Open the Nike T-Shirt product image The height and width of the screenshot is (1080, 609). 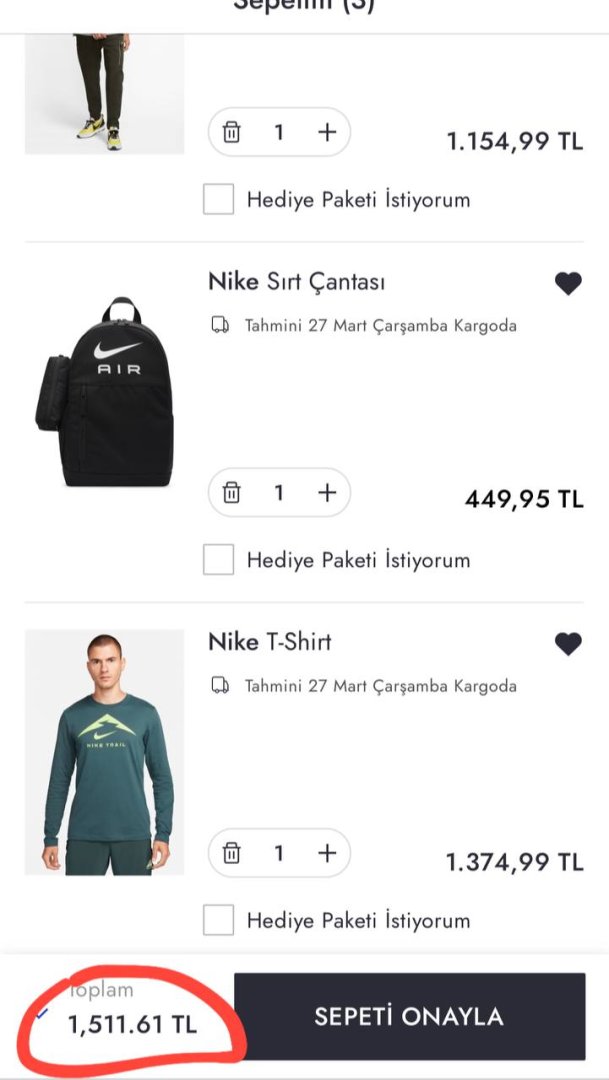[104, 752]
